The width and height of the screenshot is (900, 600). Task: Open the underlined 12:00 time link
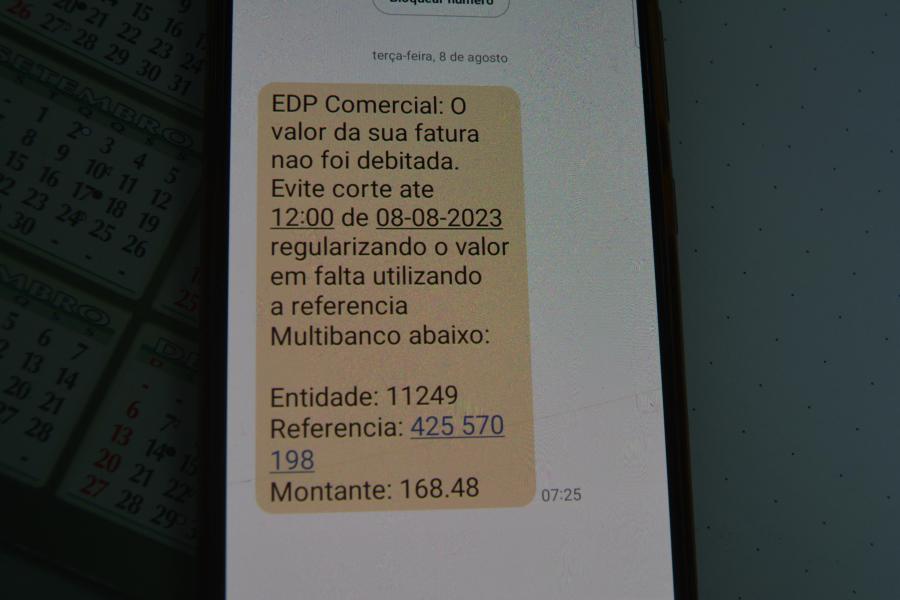[x=301, y=218]
